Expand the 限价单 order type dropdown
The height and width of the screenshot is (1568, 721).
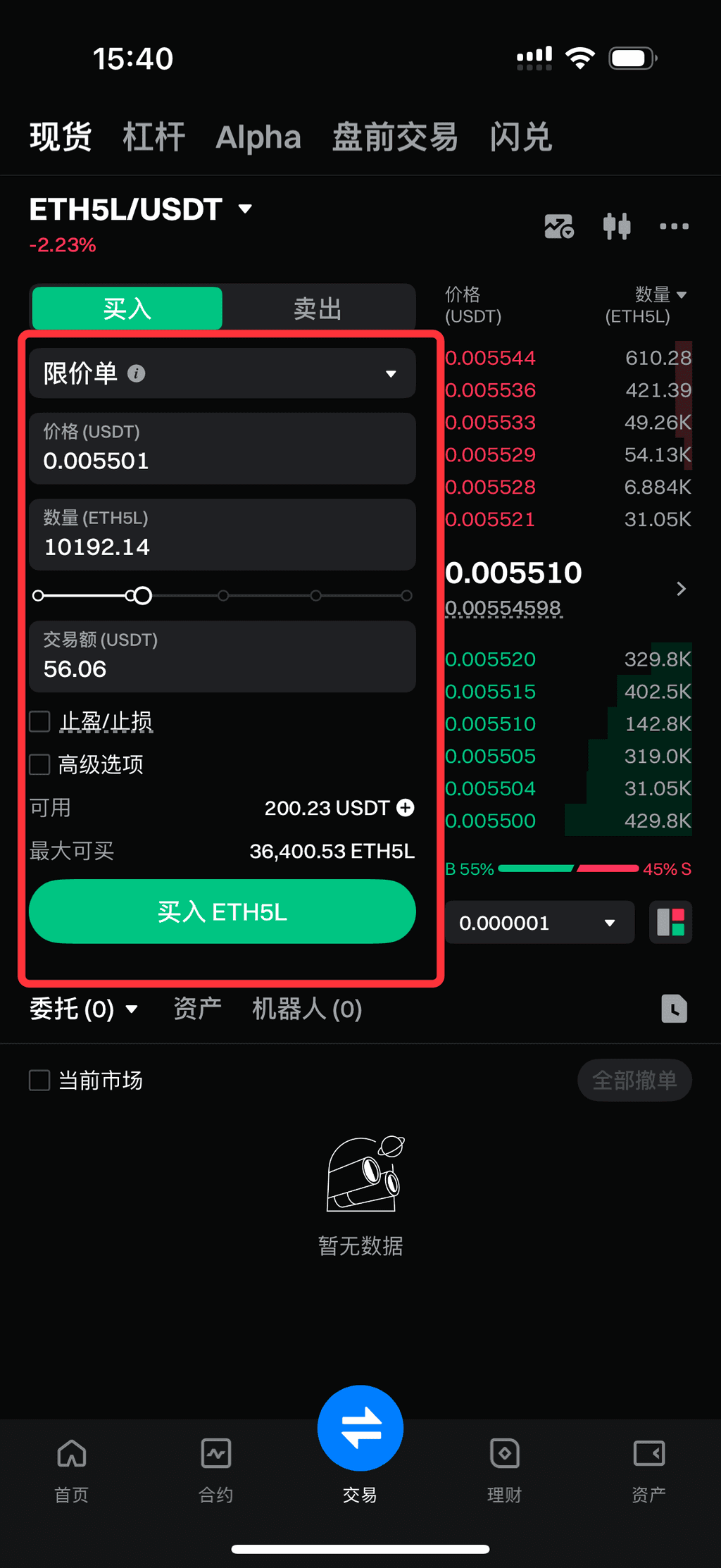(x=222, y=373)
